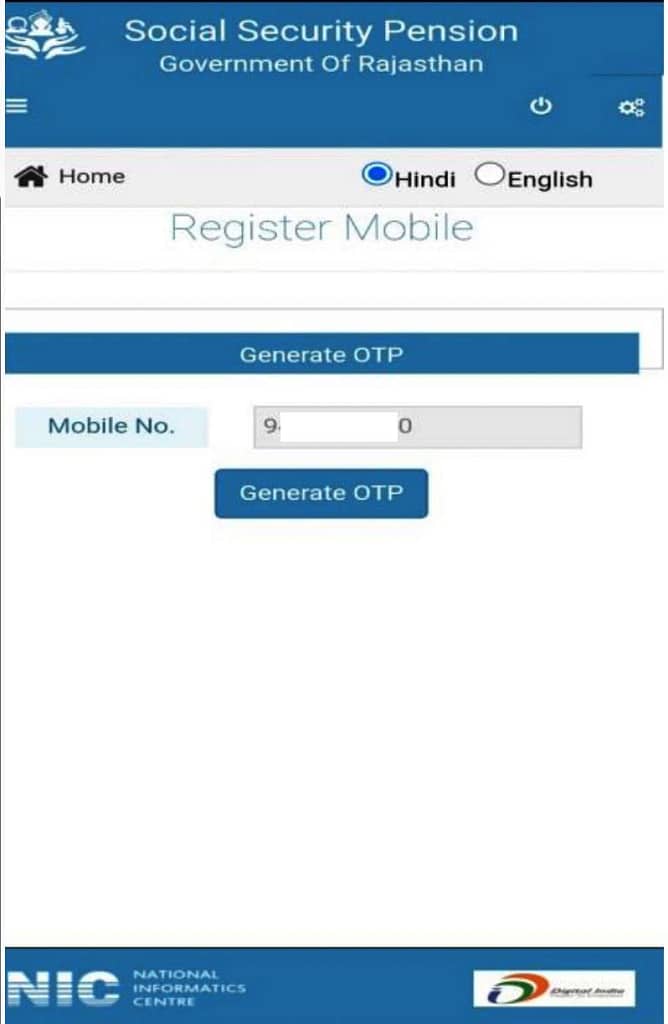This screenshot has height=1024, width=668.
Task: Open the settings gears icon
Action: (631, 107)
